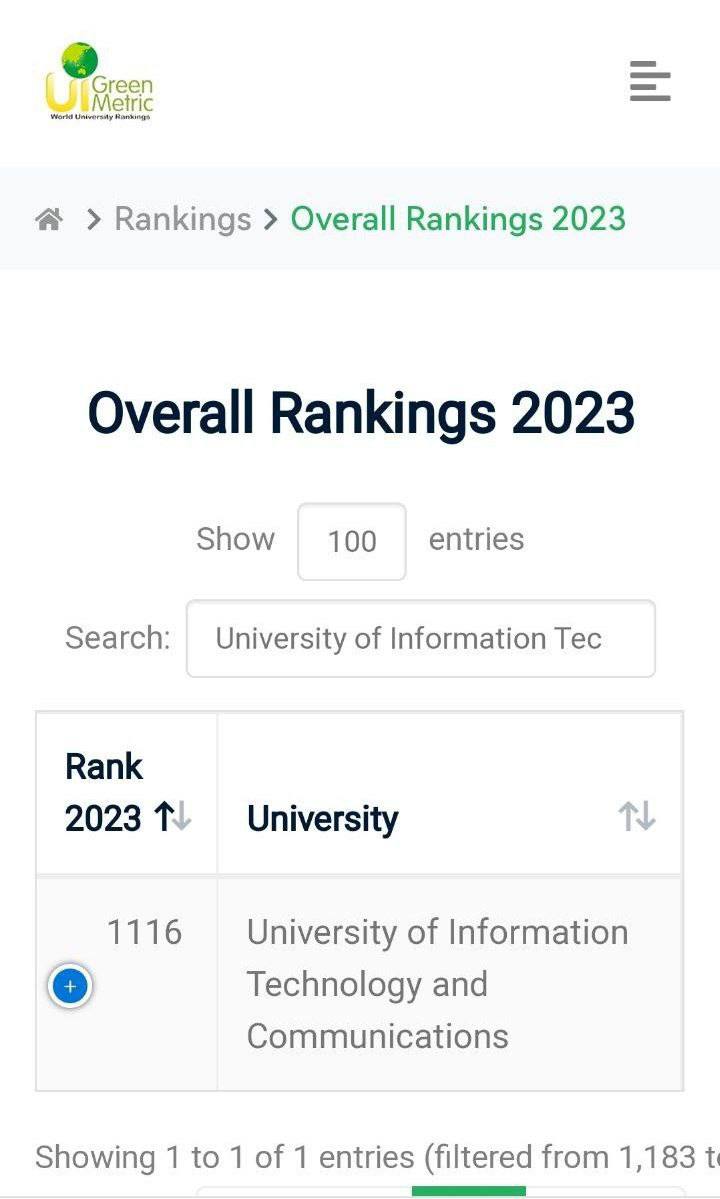Open the Rankings breadcrumb link
The width and height of the screenshot is (720, 1199).
click(x=183, y=219)
